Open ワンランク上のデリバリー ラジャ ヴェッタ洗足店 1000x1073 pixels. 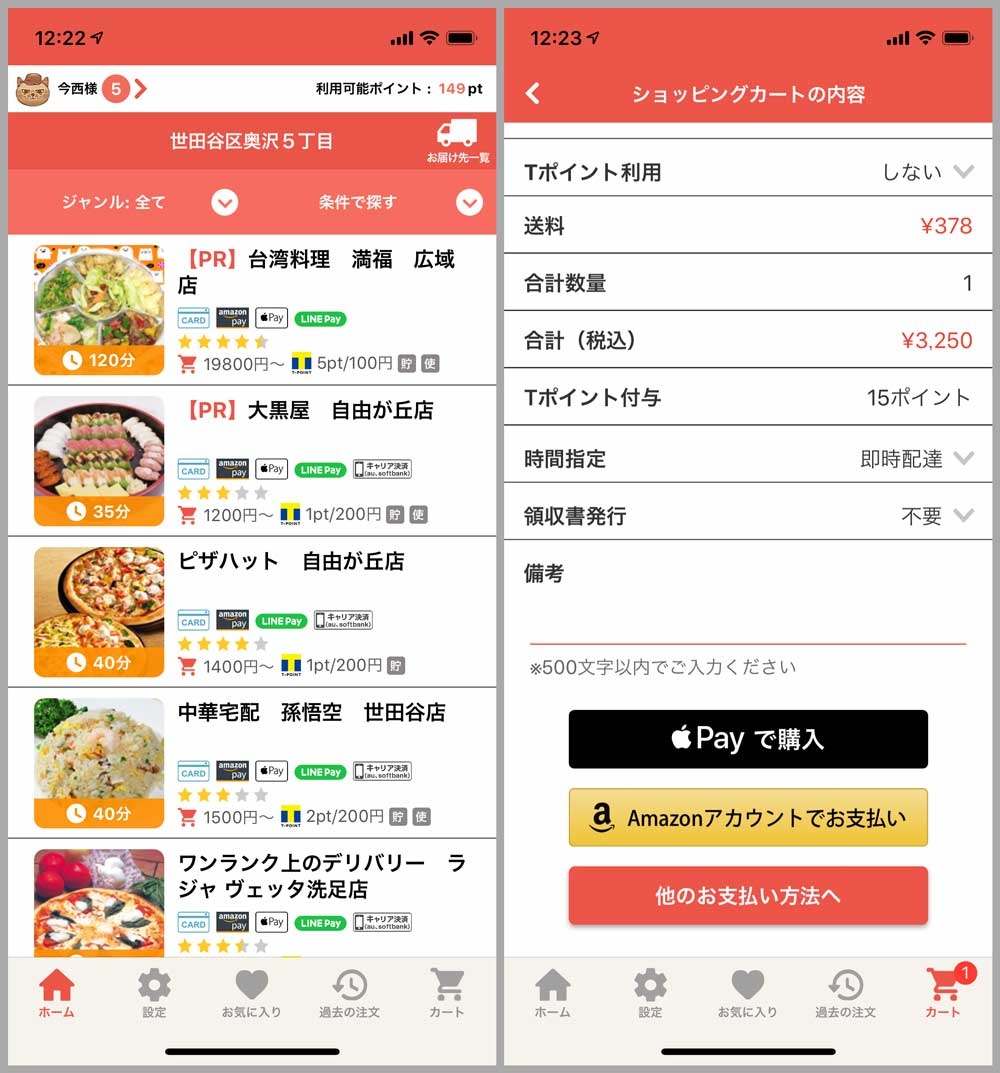point(321,875)
